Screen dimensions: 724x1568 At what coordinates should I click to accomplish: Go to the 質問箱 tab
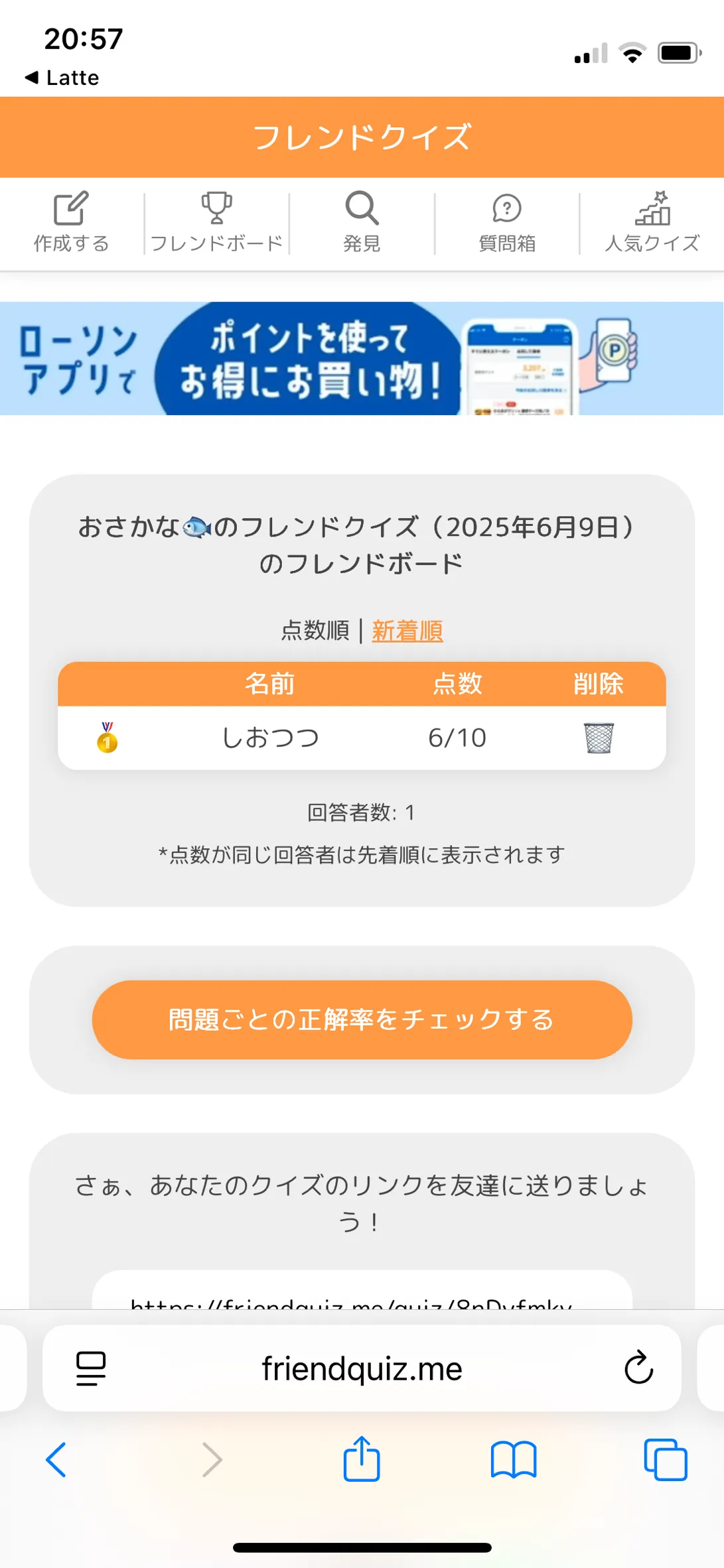(x=507, y=223)
